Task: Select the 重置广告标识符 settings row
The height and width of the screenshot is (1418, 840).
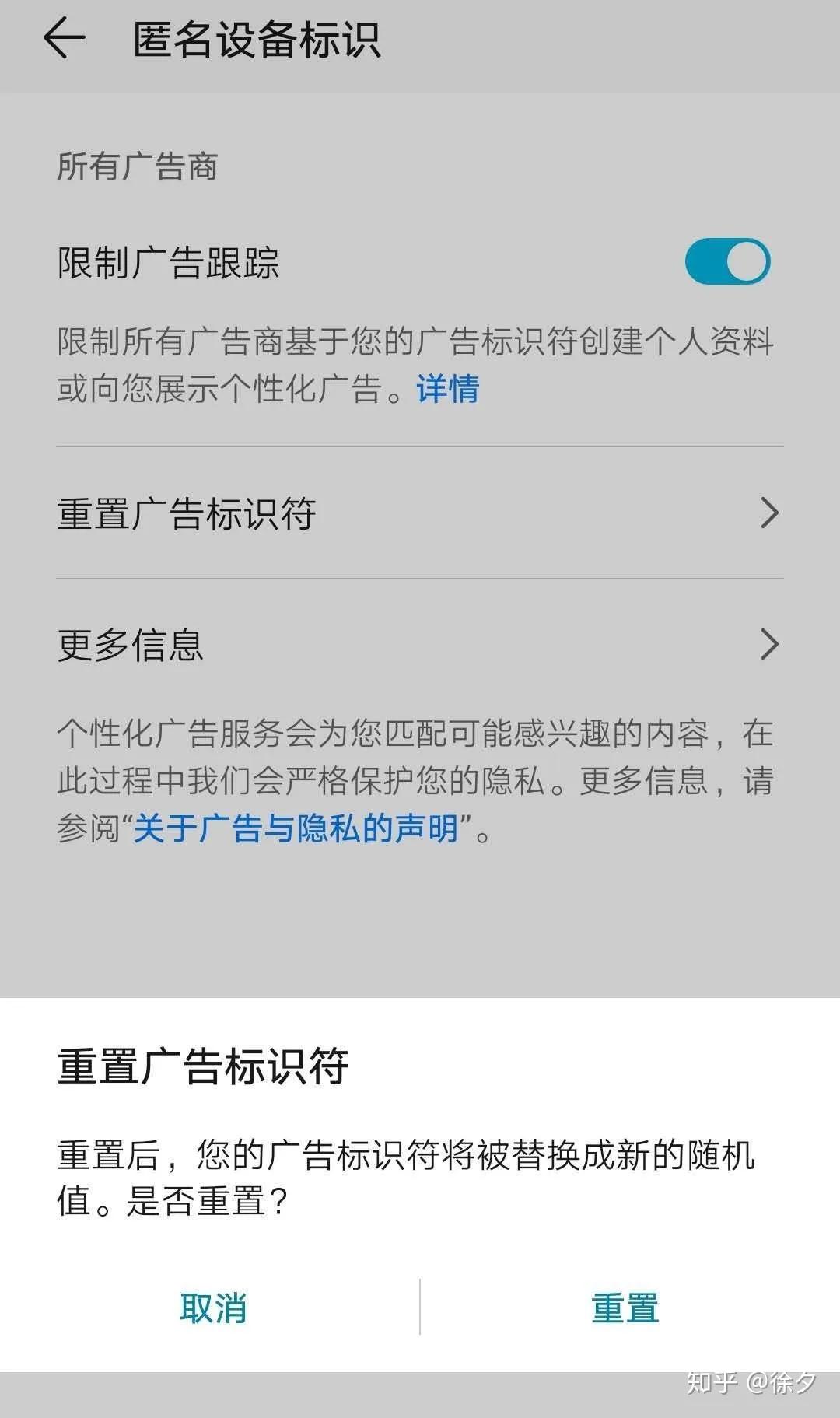Action: click(311, 512)
